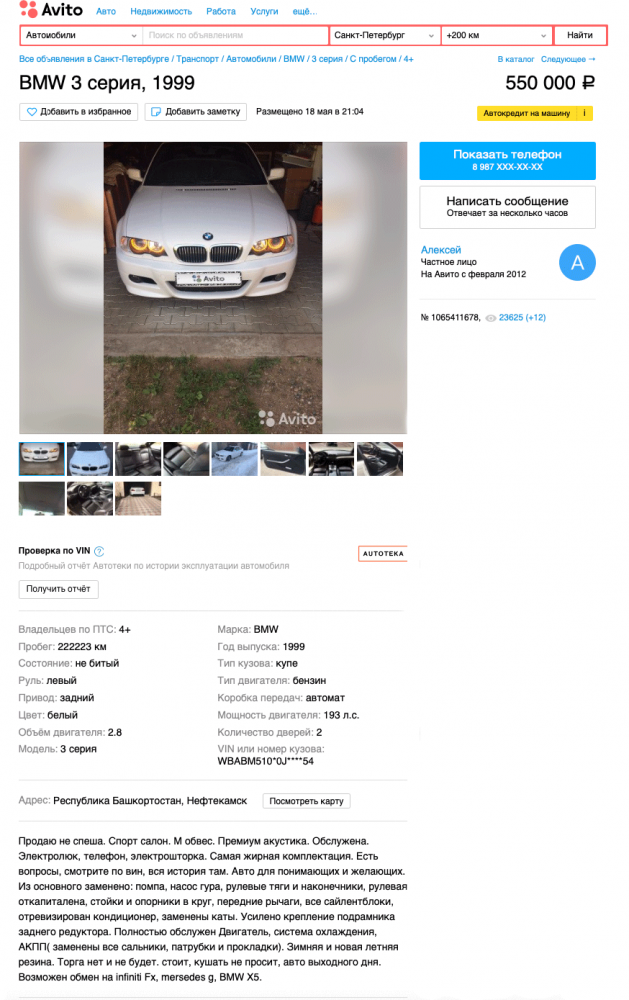The width and height of the screenshot is (629, 1000).
Task: Open the Санкт-Петербург city dropdown
Action: click(x=384, y=35)
